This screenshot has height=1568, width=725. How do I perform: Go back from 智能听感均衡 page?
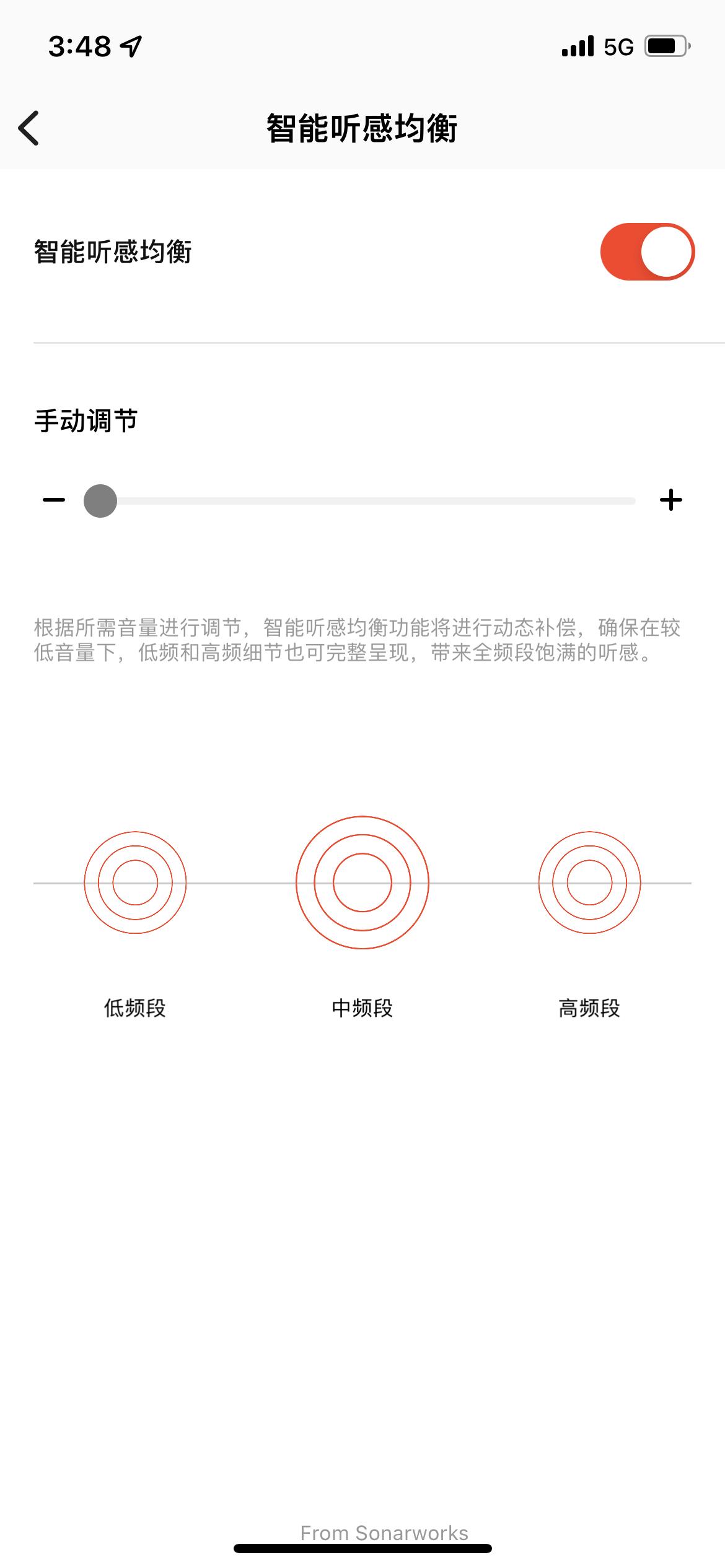(x=29, y=128)
